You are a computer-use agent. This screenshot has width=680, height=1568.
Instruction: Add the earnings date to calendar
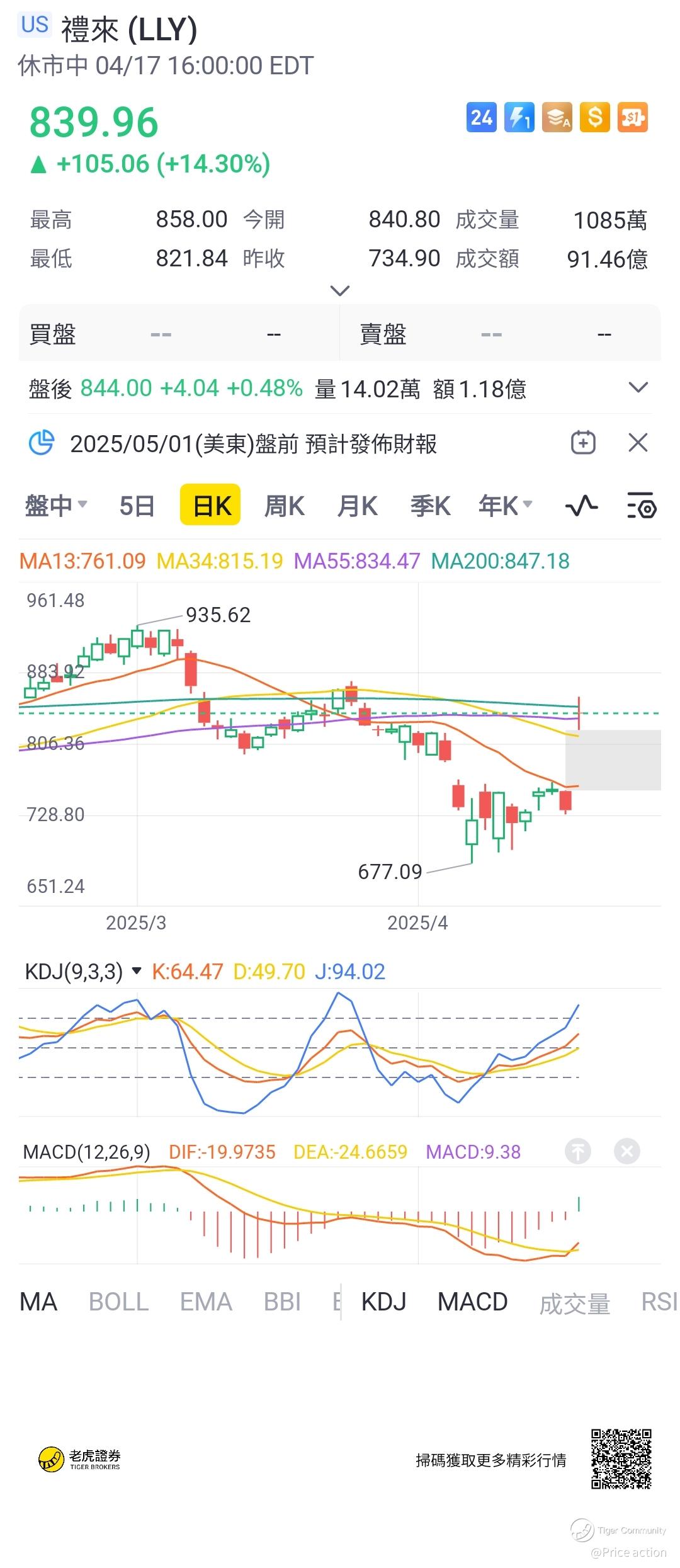pyautogui.click(x=583, y=443)
